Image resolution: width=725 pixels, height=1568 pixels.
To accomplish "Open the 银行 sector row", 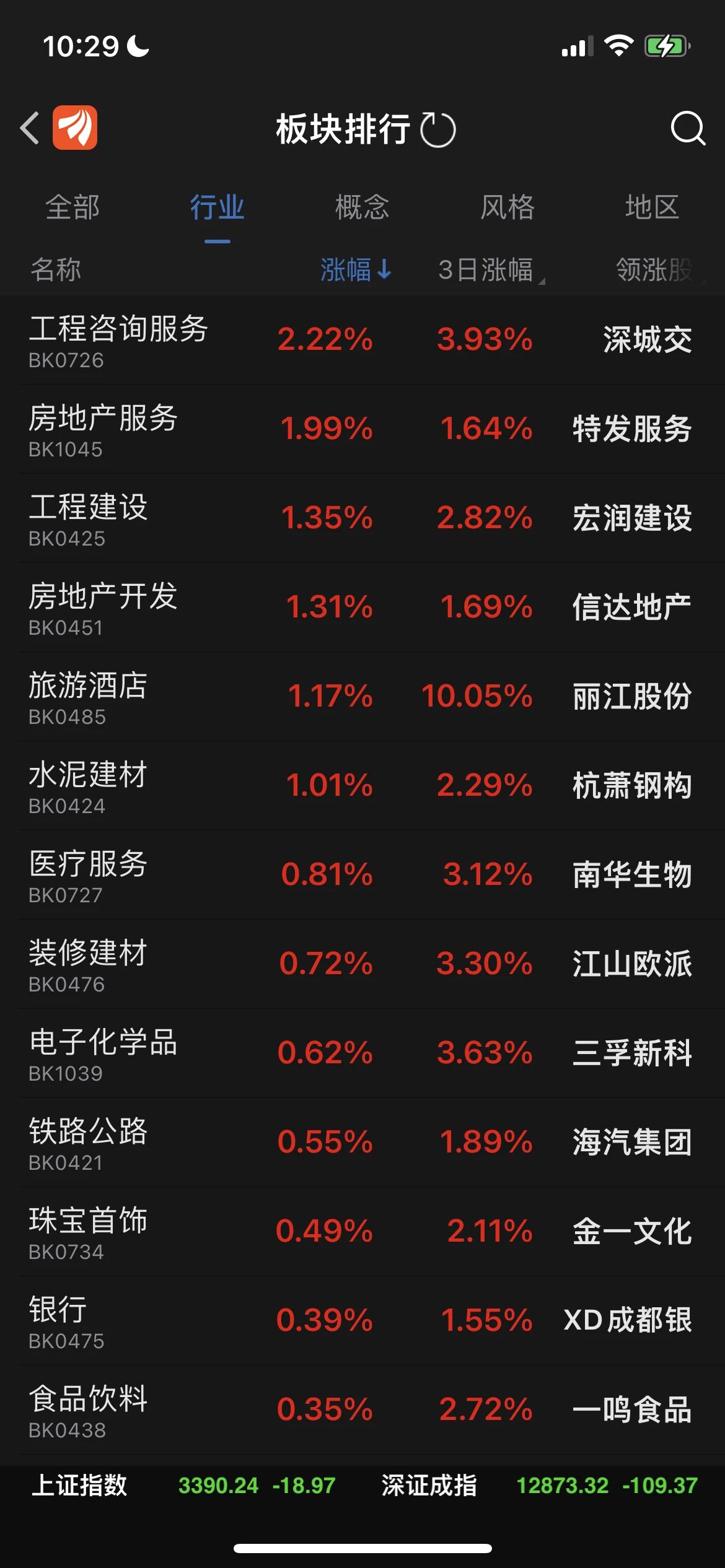I will (58, 1320).
